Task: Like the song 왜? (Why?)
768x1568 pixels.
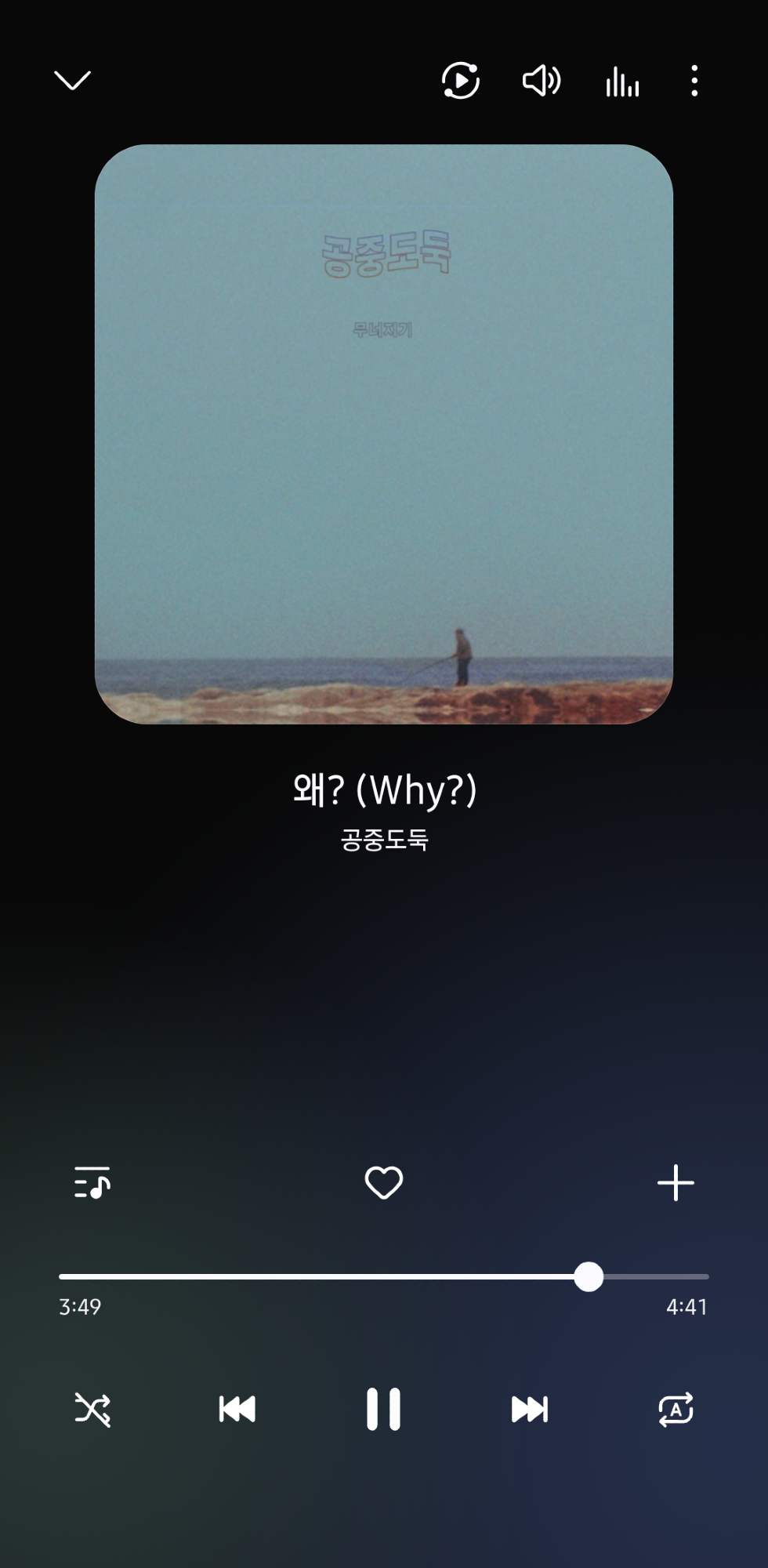Action: (x=384, y=1182)
